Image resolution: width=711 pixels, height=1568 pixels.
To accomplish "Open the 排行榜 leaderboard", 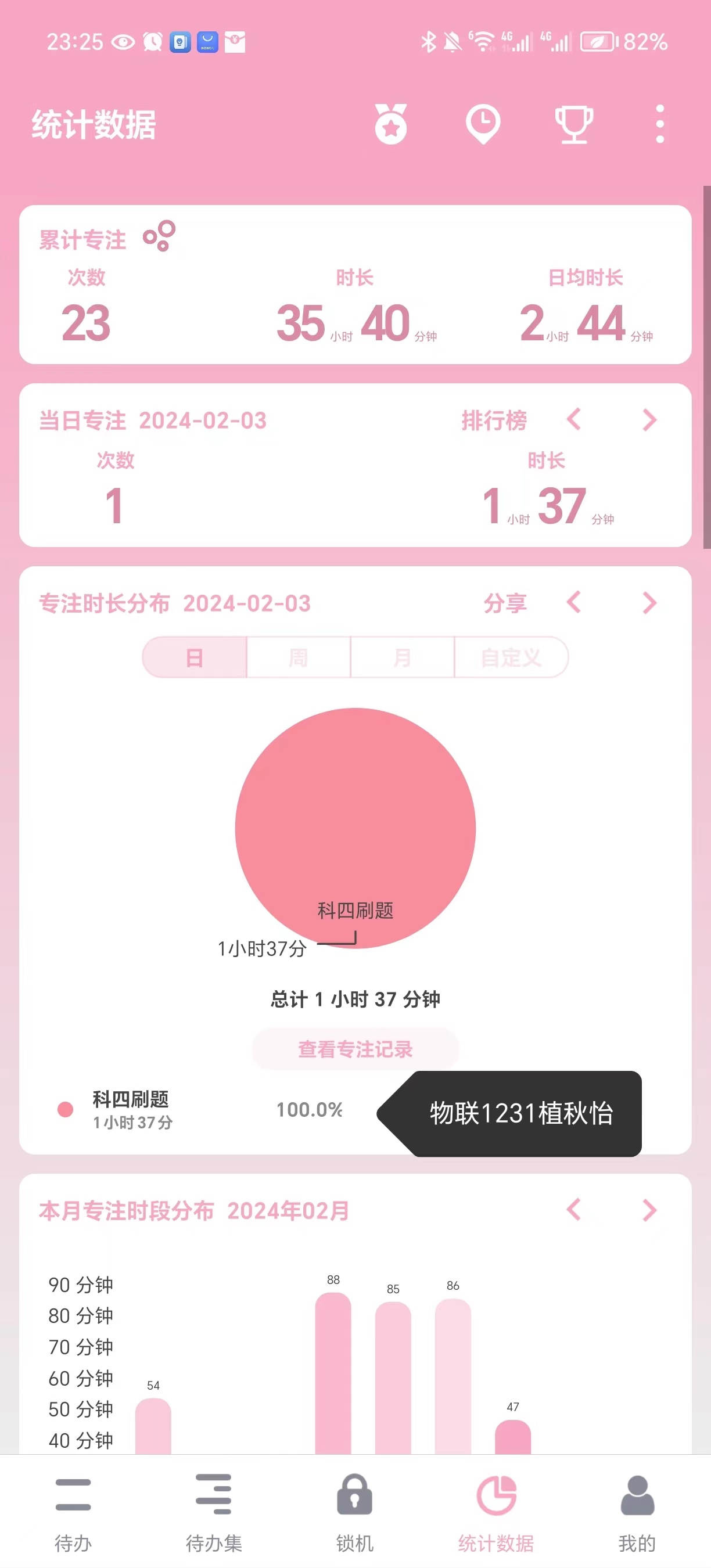I will tap(494, 420).
